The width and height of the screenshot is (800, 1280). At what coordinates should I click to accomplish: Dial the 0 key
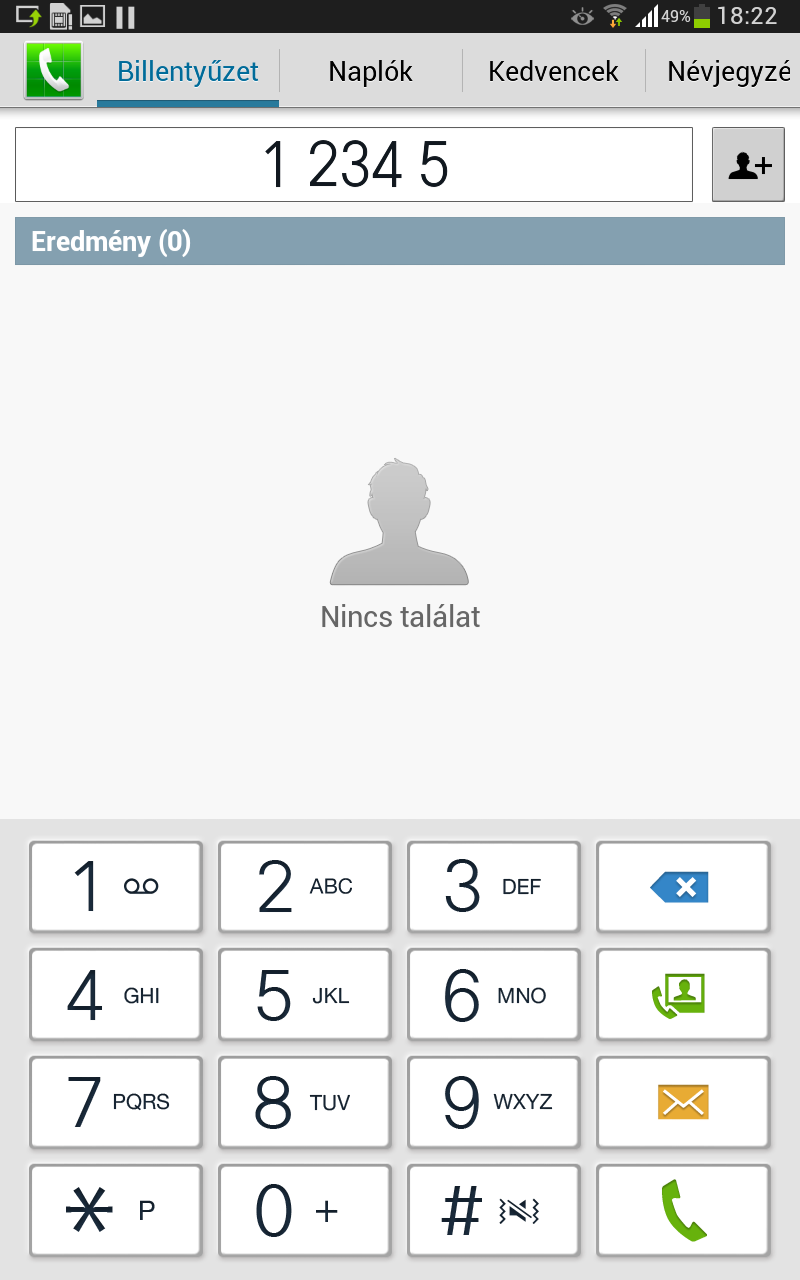[305, 1210]
